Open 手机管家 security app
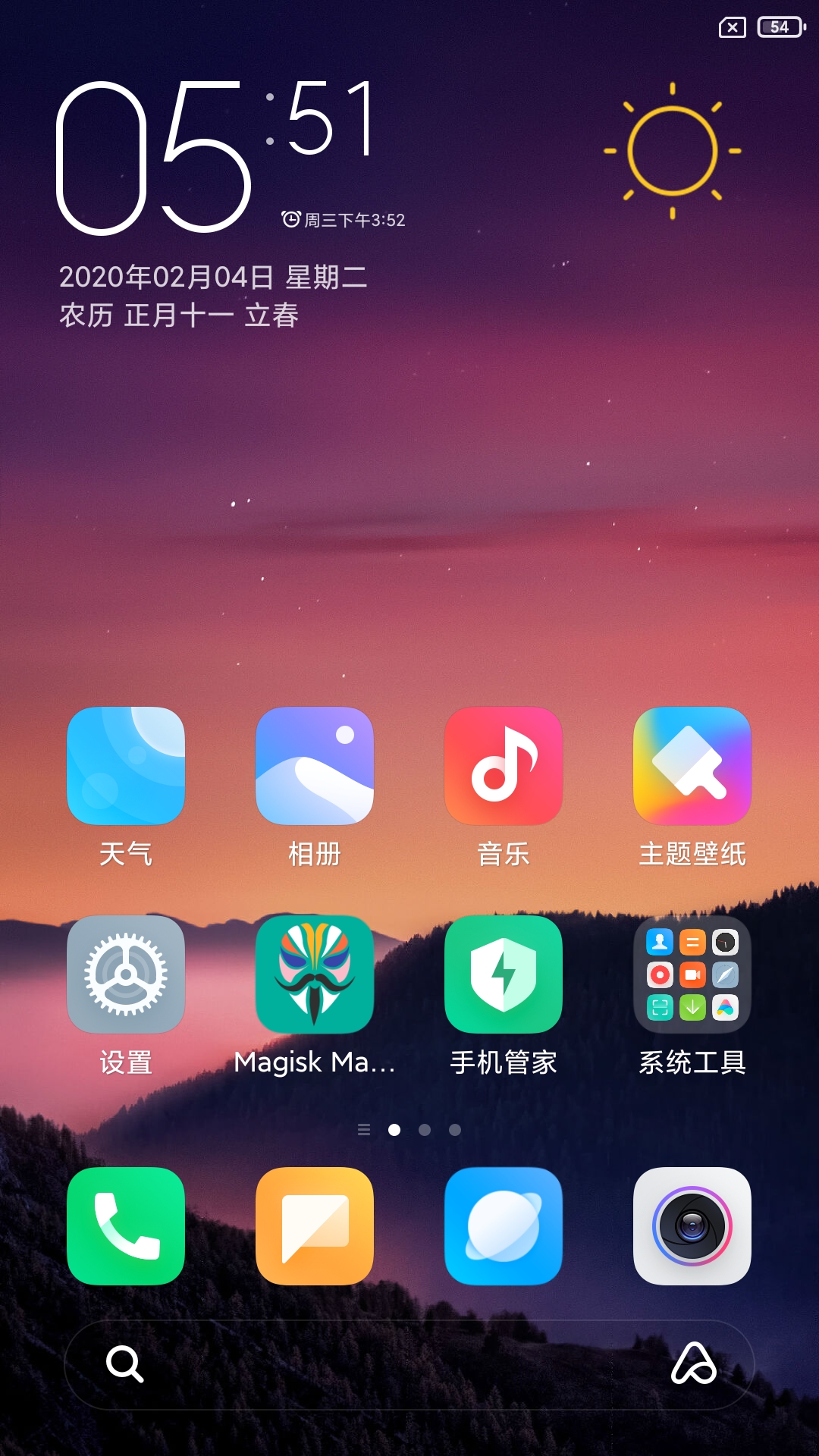 (x=504, y=974)
